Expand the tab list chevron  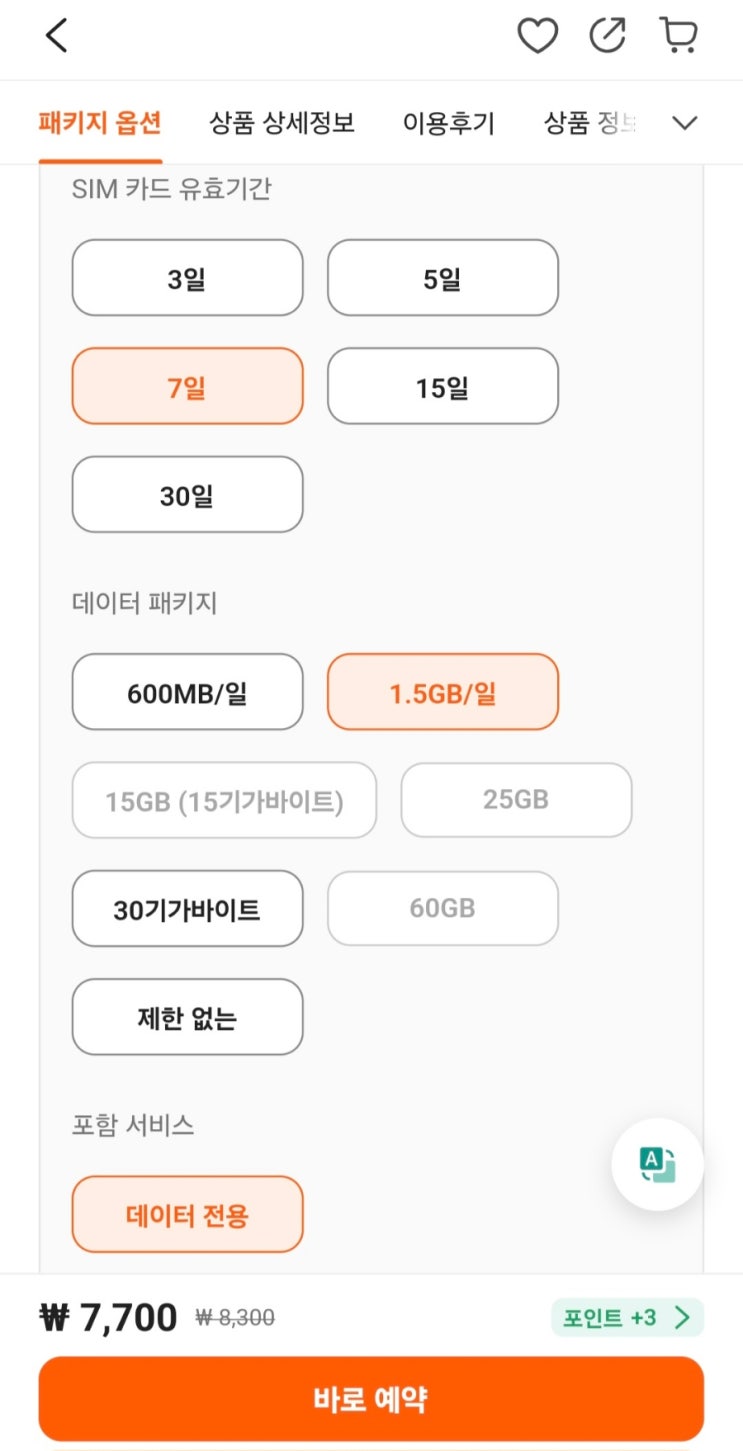(684, 123)
